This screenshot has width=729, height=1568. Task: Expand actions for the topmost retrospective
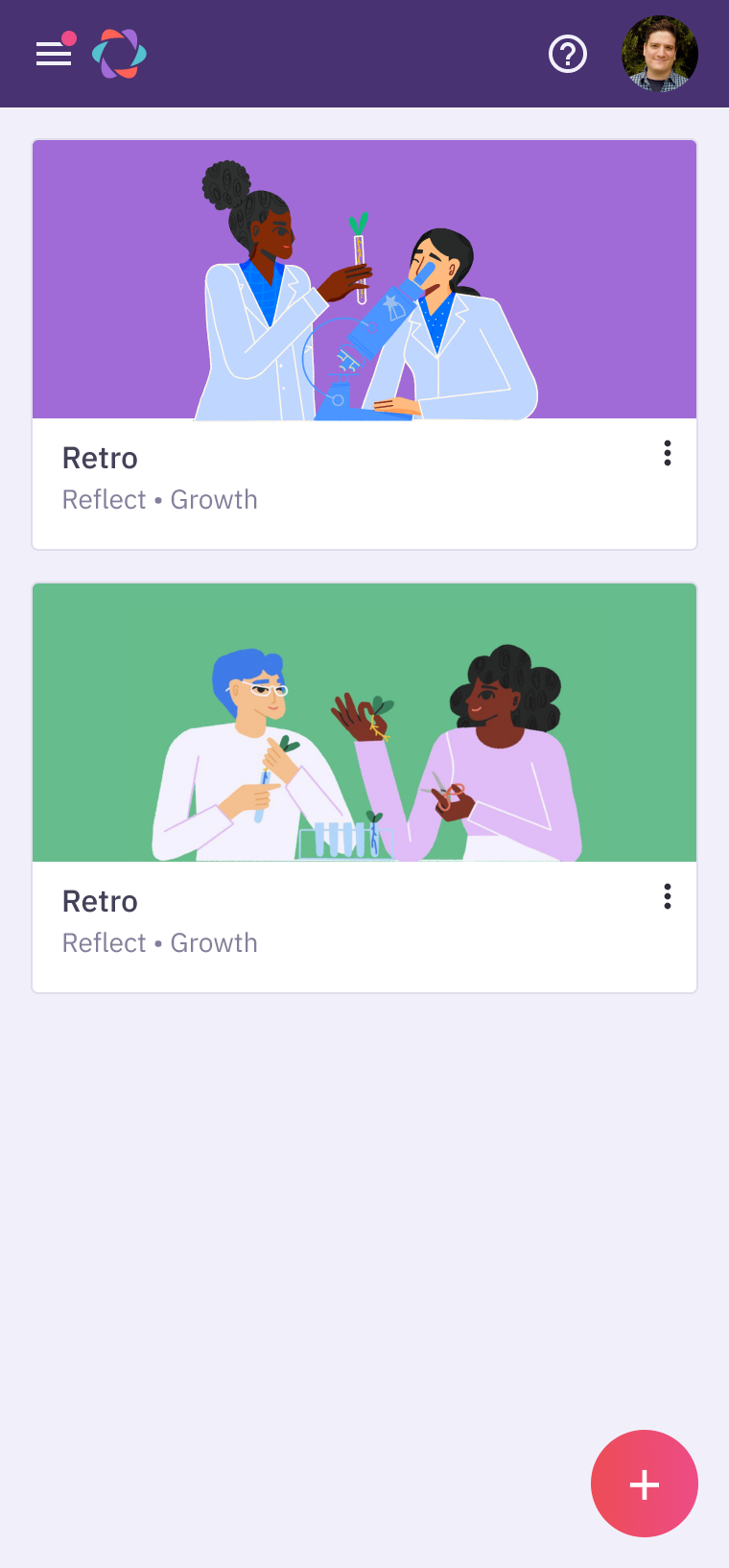click(x=668, y=454)
